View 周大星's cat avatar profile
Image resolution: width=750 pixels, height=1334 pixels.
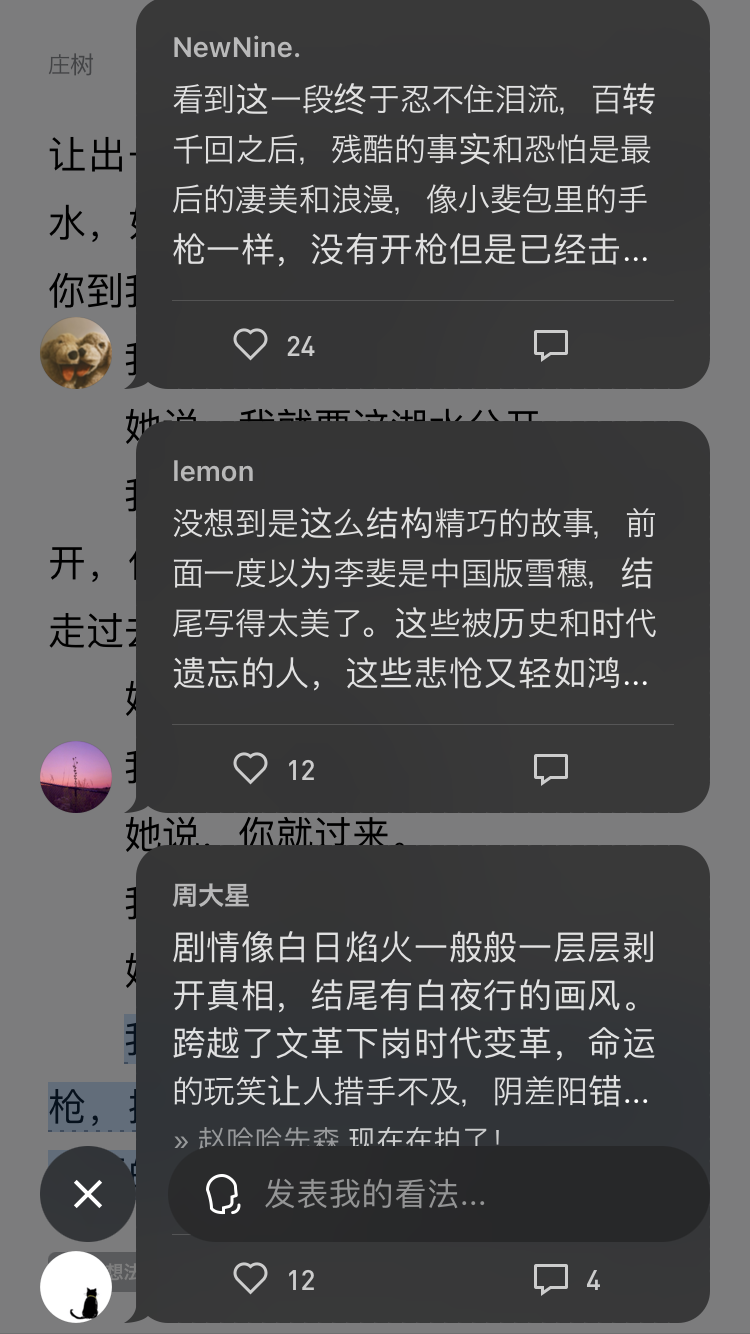pyautogui.click(x=76, y=1287)
